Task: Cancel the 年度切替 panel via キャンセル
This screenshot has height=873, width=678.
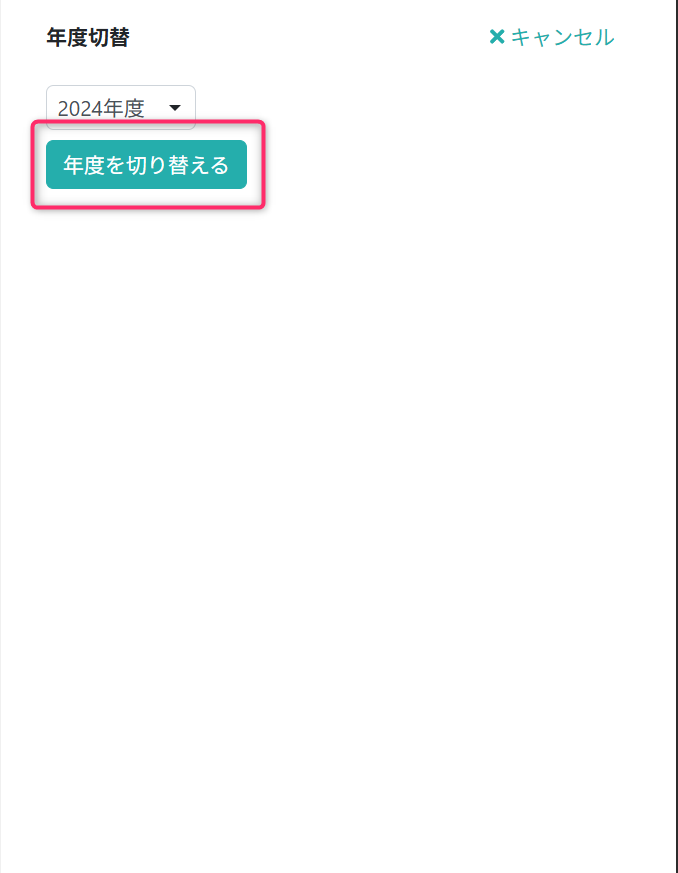Action: tap(551, 37)
